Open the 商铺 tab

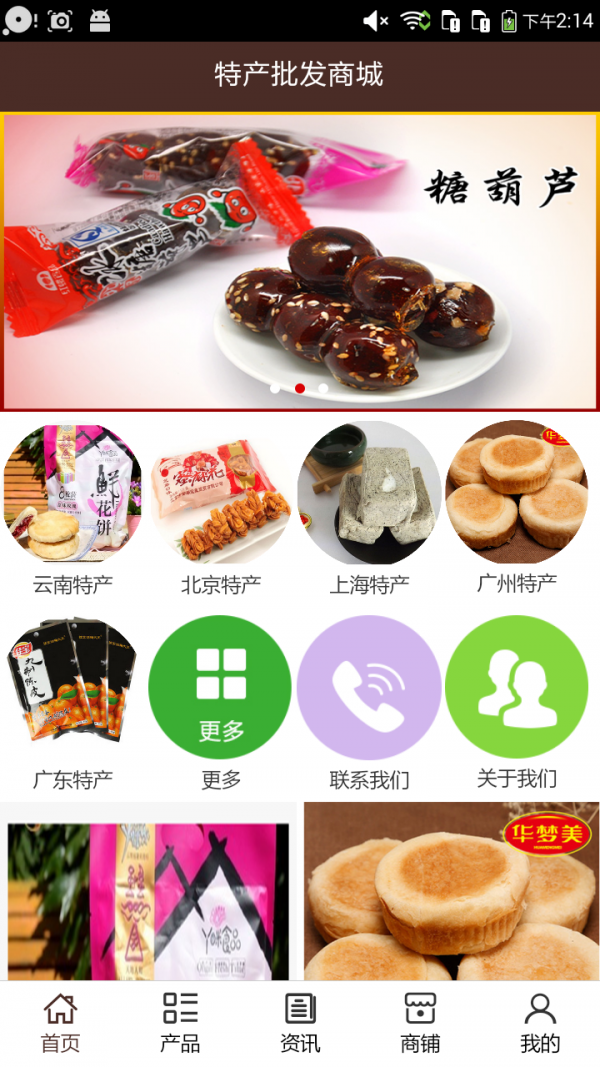(420, 1023)
